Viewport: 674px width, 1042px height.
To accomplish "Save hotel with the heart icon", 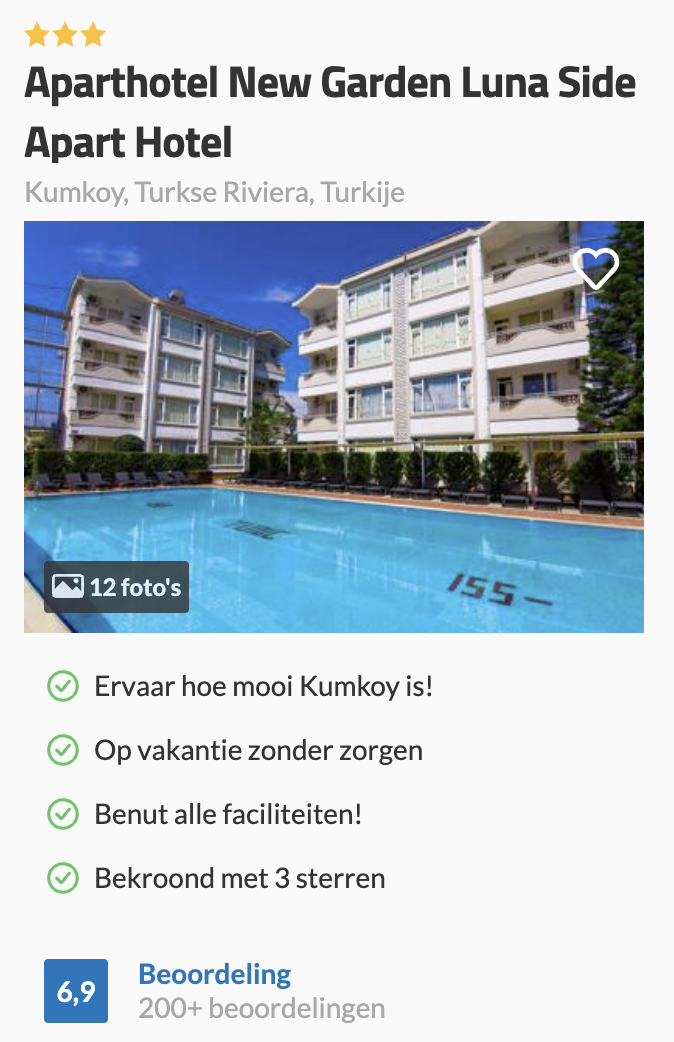I will point(596,268).
